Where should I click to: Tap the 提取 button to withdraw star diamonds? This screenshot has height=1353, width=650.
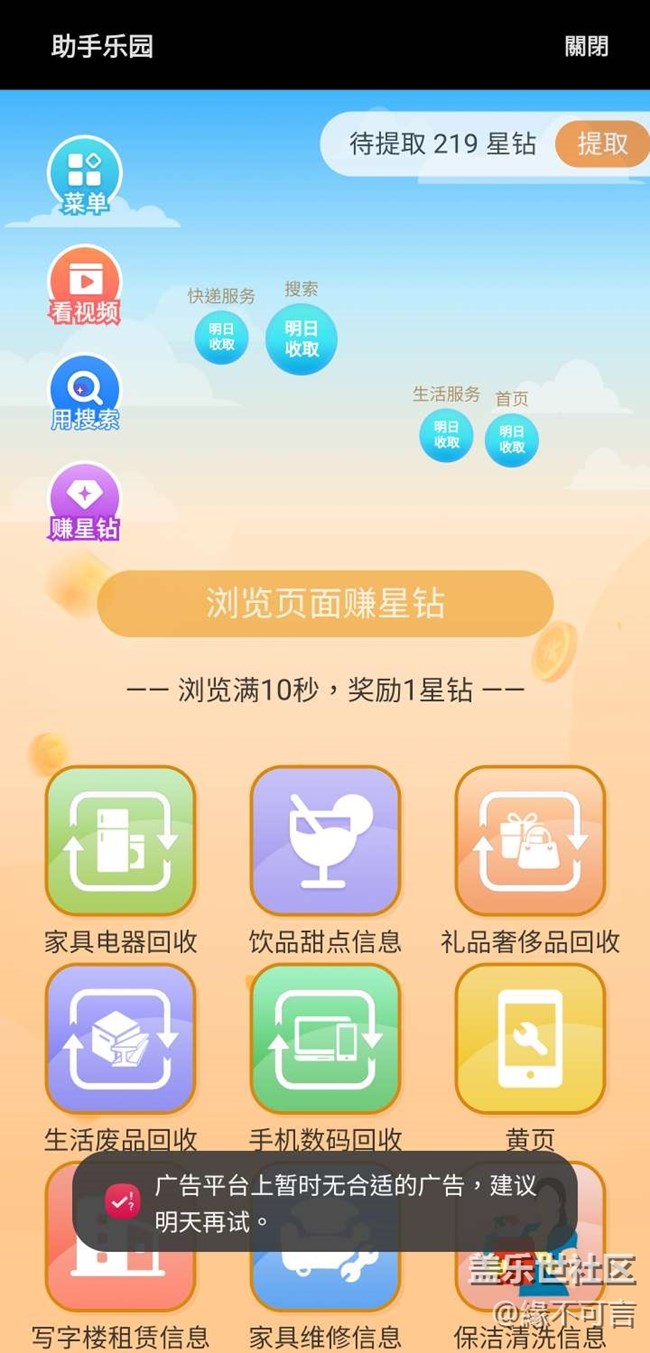(x=601, y=144)
